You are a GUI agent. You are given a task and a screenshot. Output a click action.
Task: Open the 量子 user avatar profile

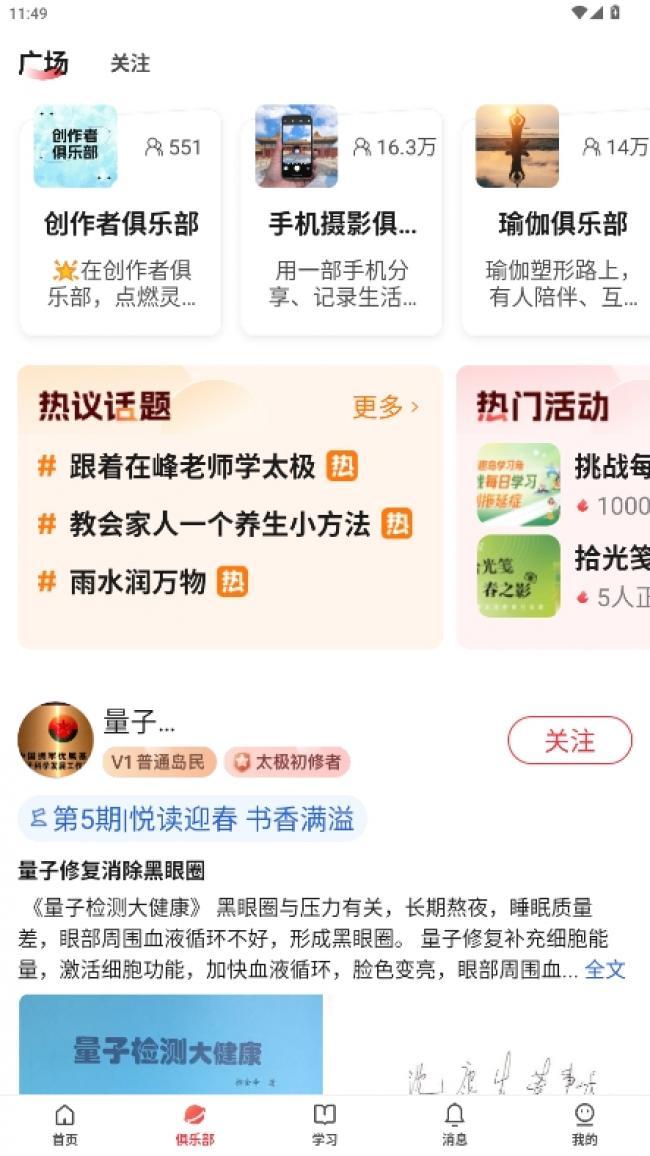pyautogui.click(x=56, y=740)
